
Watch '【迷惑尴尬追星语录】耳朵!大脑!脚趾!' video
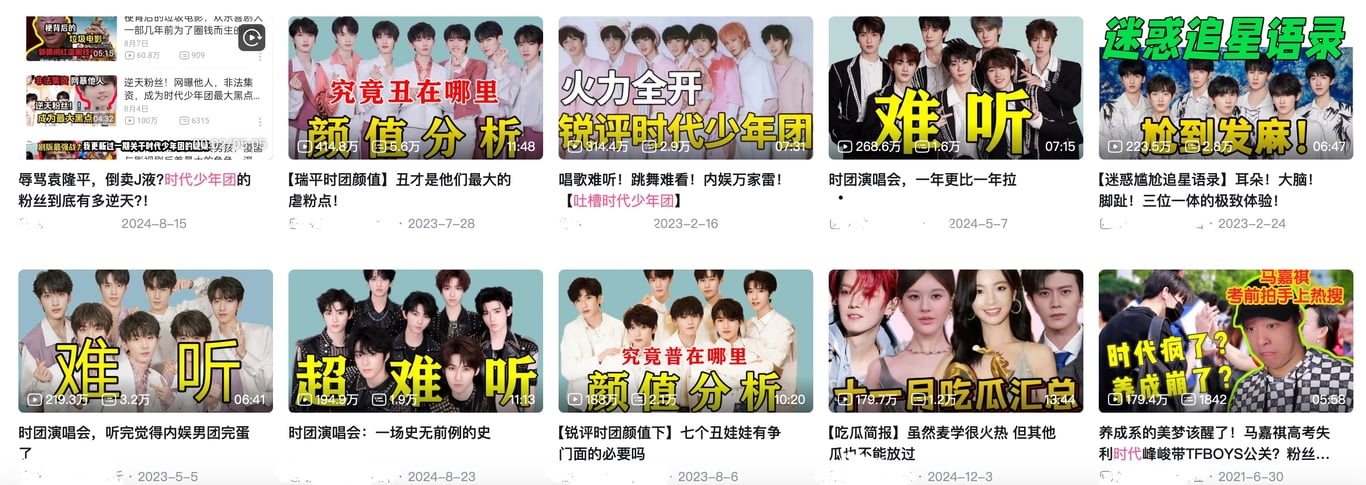(1225, 88)
